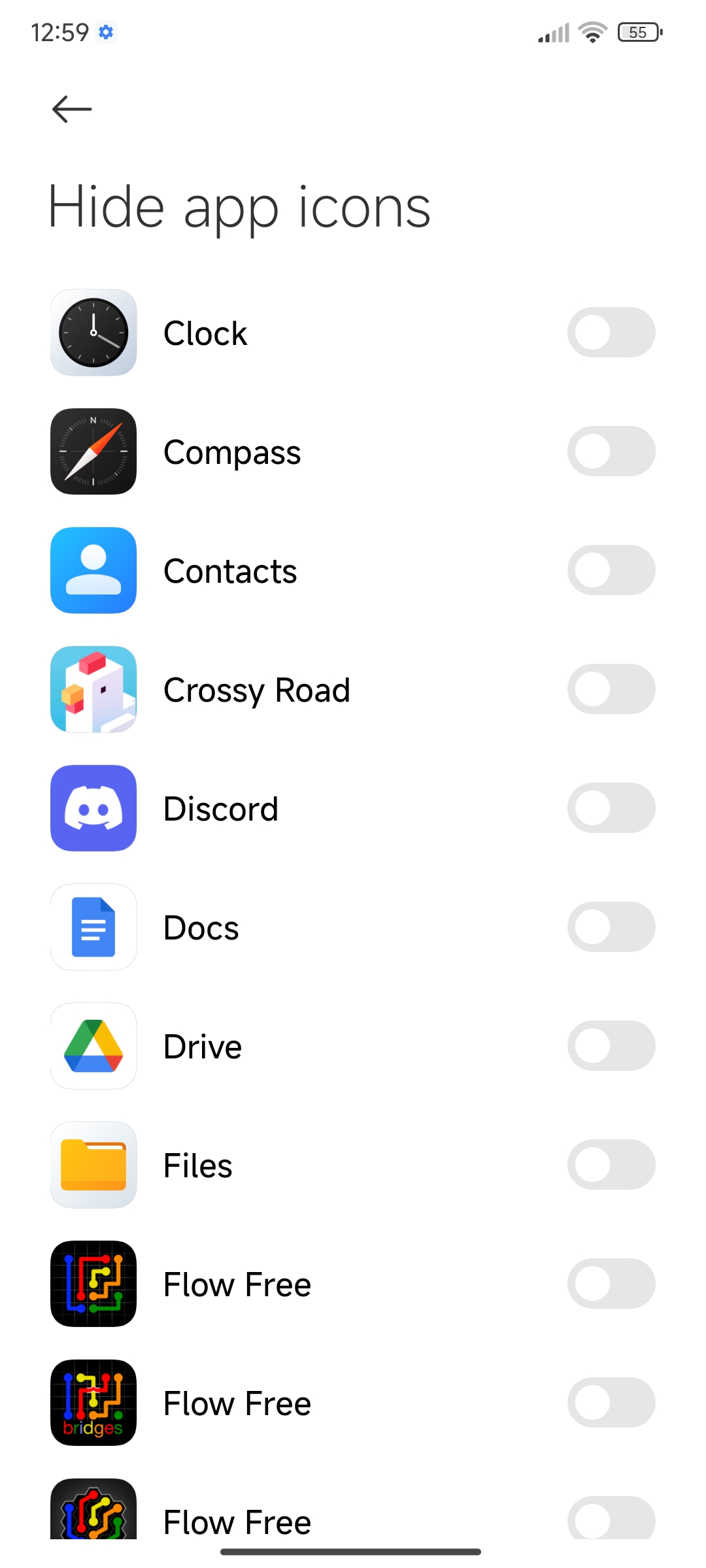Enable the Compass hide switch
This screenshot has width=706, height=1568.
coord(611,451)
